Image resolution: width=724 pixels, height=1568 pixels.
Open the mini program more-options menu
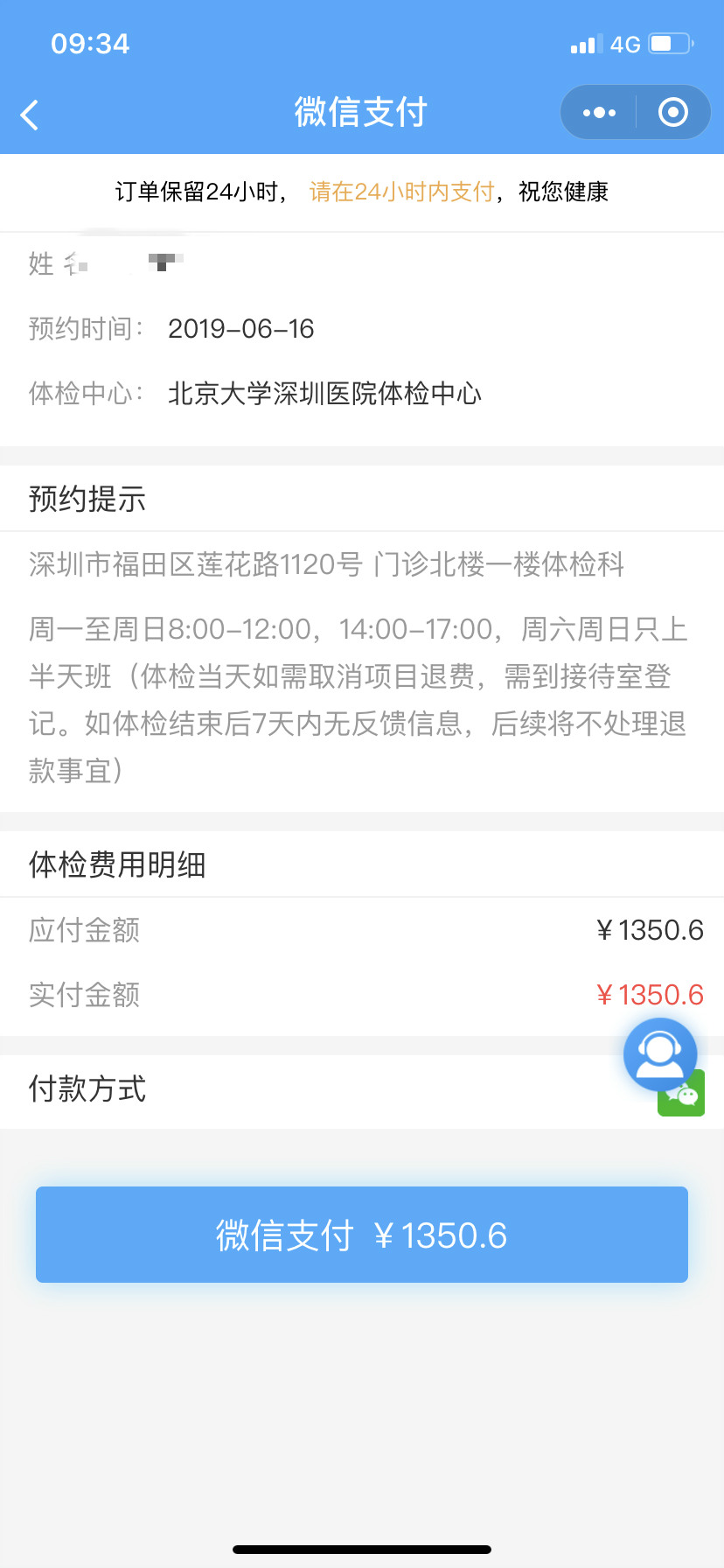pyautogui.click(x=599, y=113)
